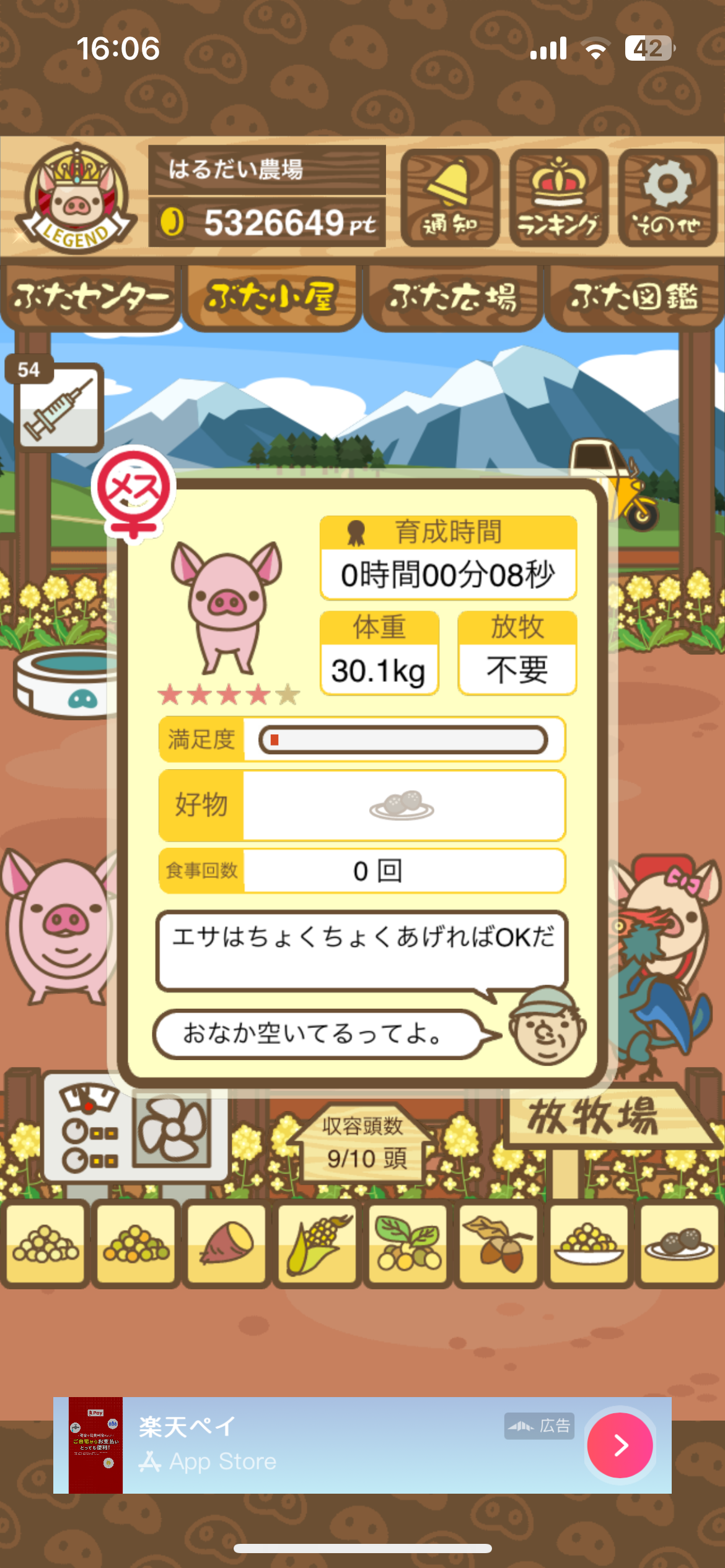Go to the 放牧場 signpost

595,1118
